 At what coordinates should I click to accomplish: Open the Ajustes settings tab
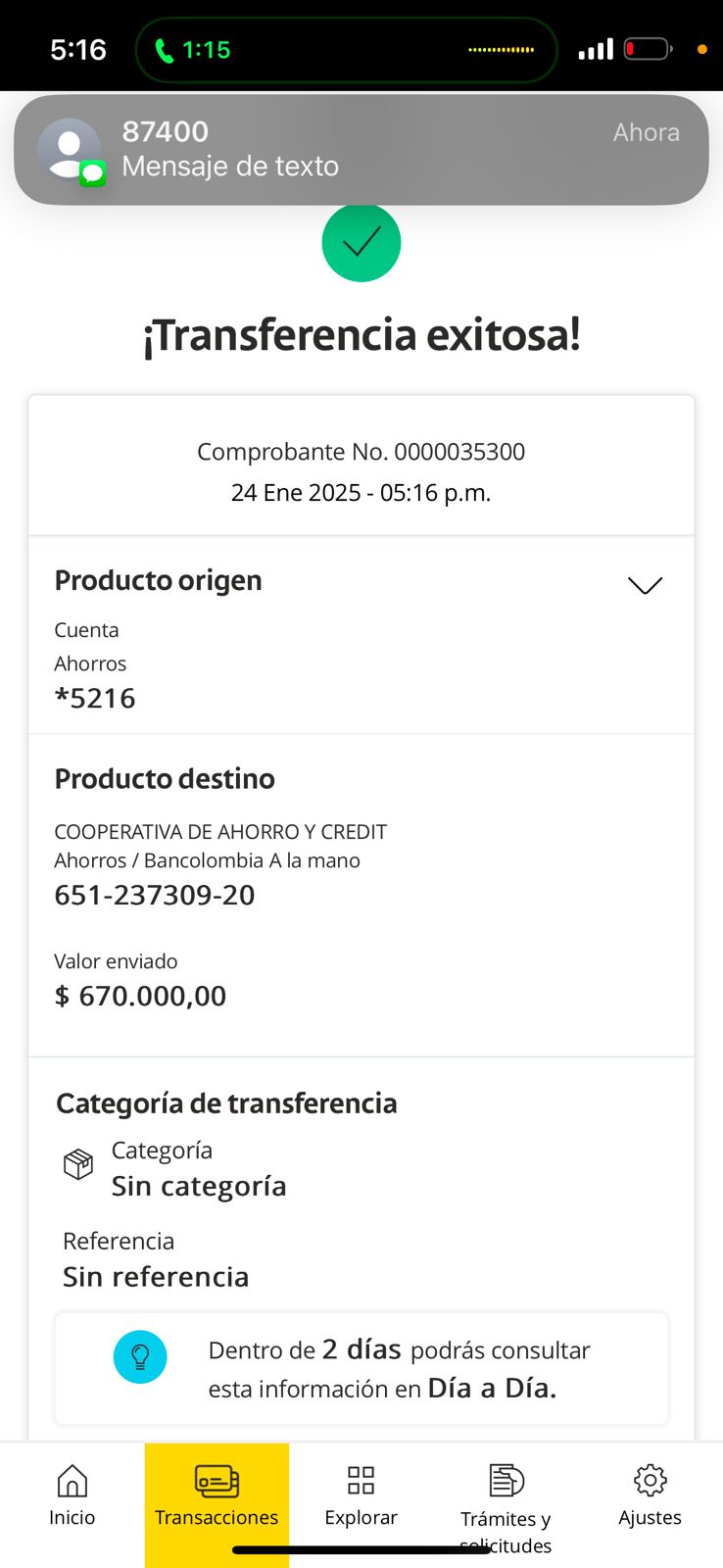650,1494
